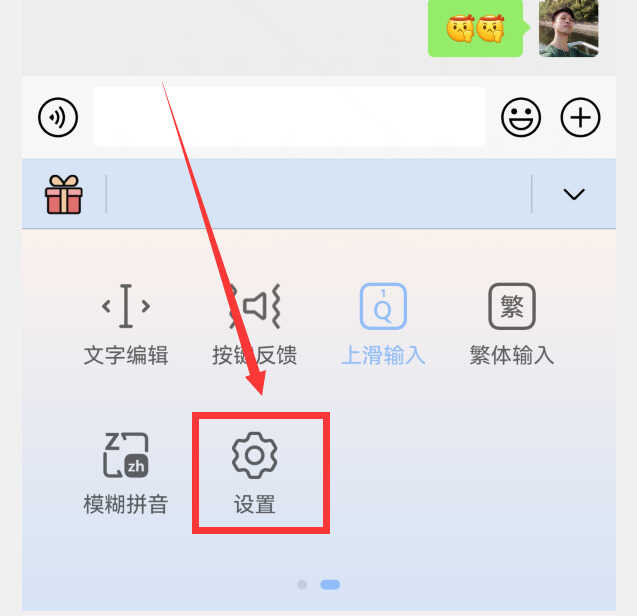Open 文字编辑 text editing tool

(126, 324)
